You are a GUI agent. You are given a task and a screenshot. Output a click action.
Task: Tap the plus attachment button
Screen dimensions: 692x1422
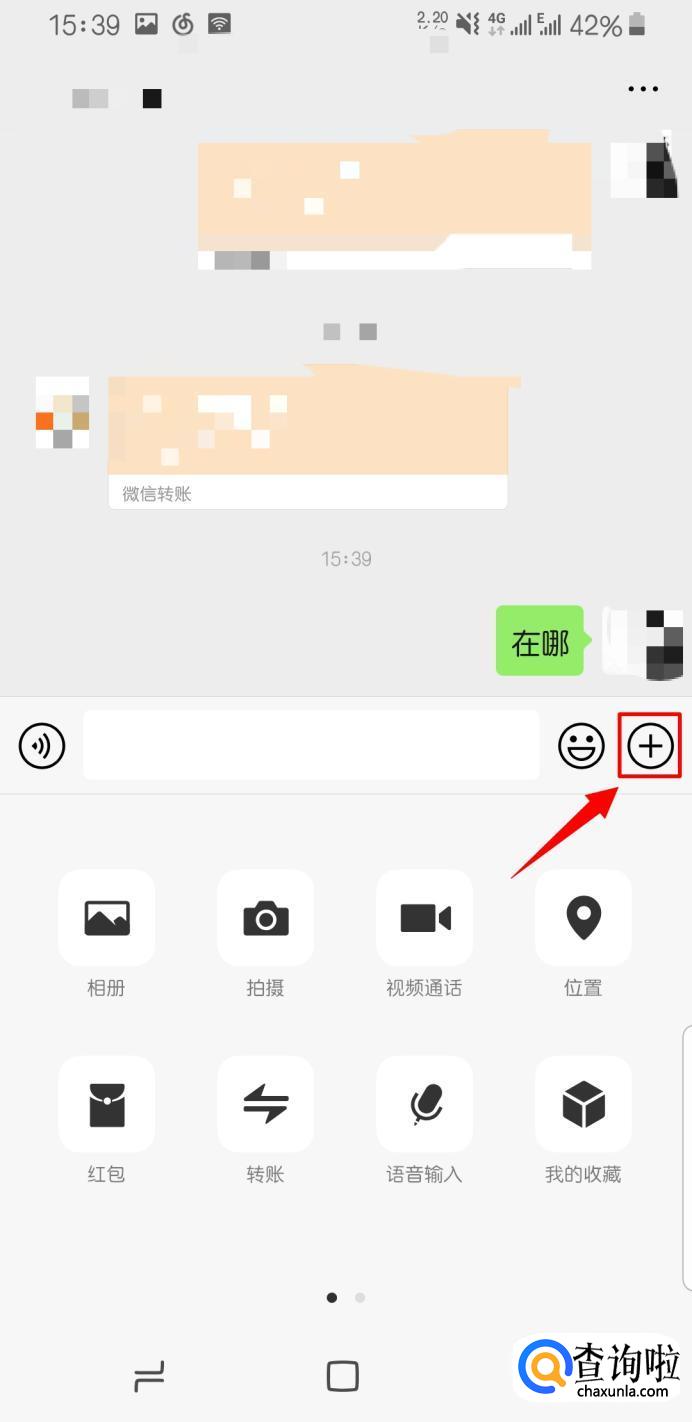click(650, 746)
